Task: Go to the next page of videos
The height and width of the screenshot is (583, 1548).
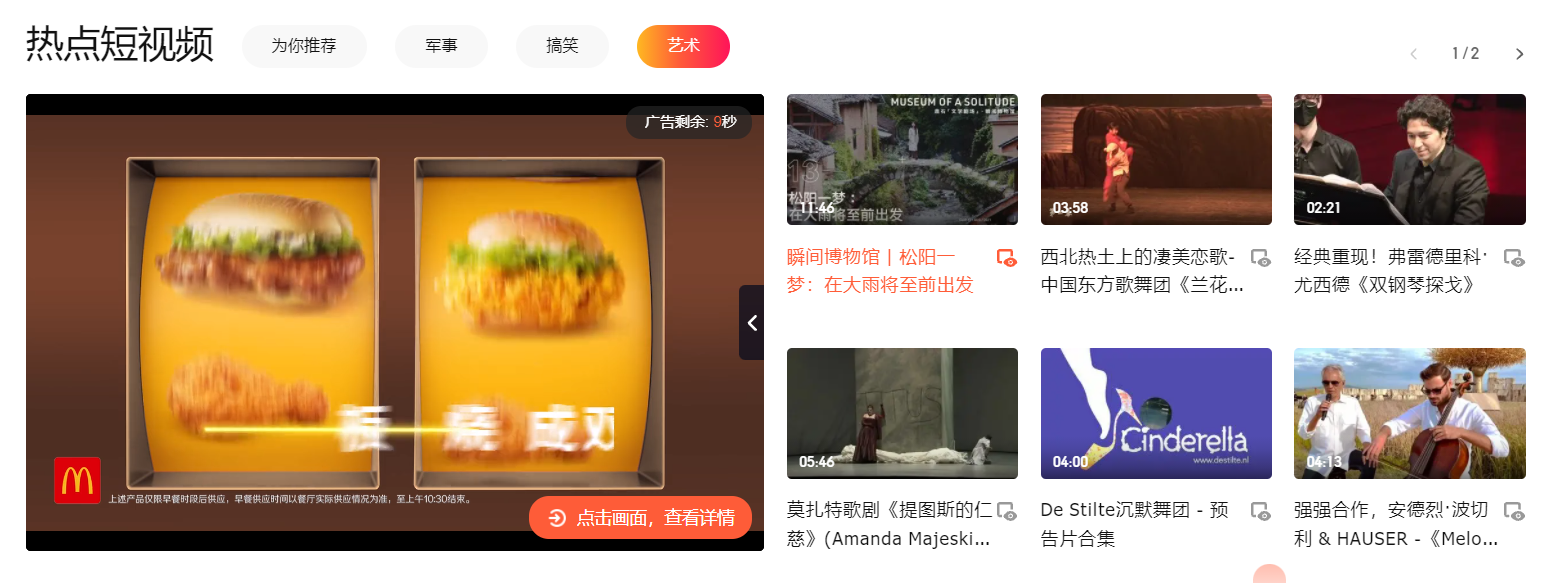Action: (1519, 54)
